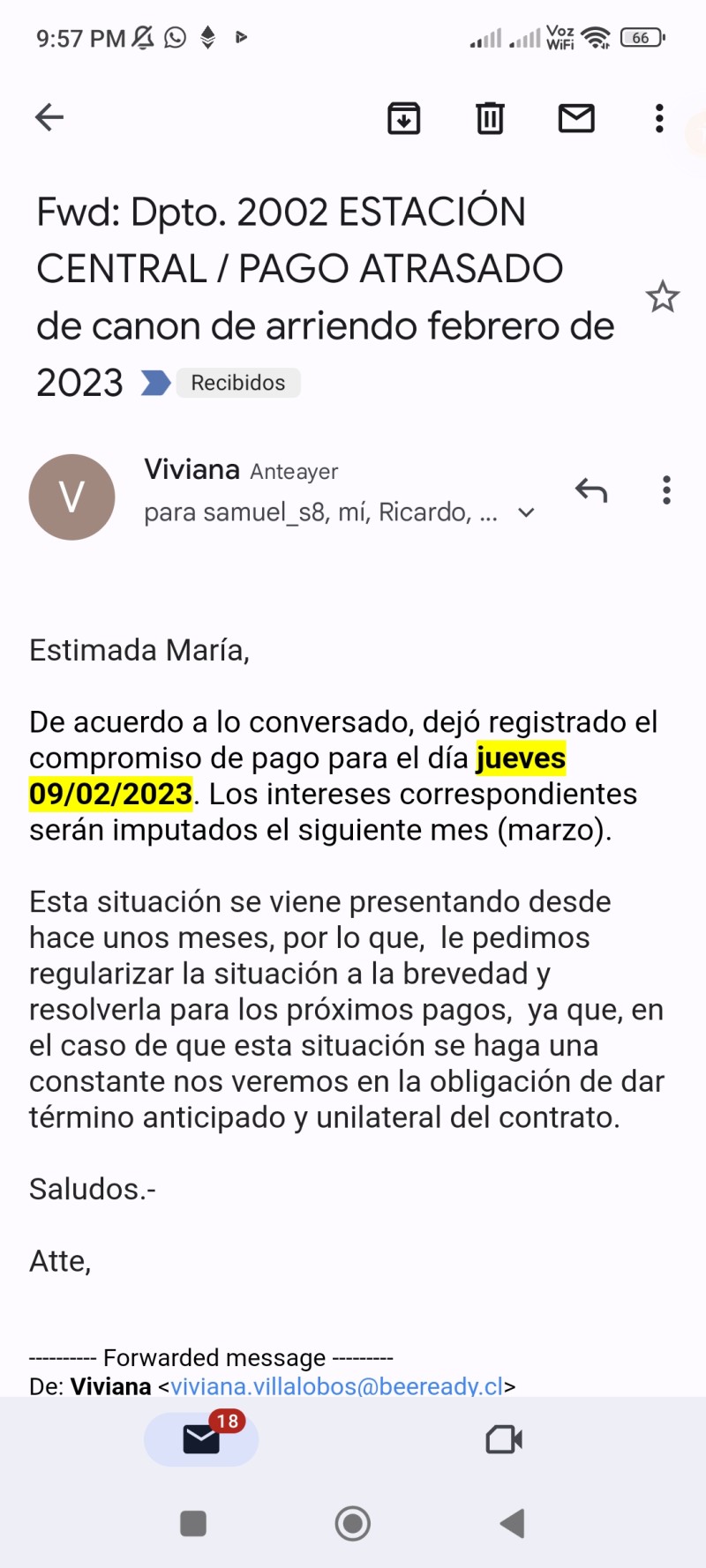Open the system recent apps view
Image resolution: width=706 pixels, height=1568 pixels.
click(x=193, y=1523)
